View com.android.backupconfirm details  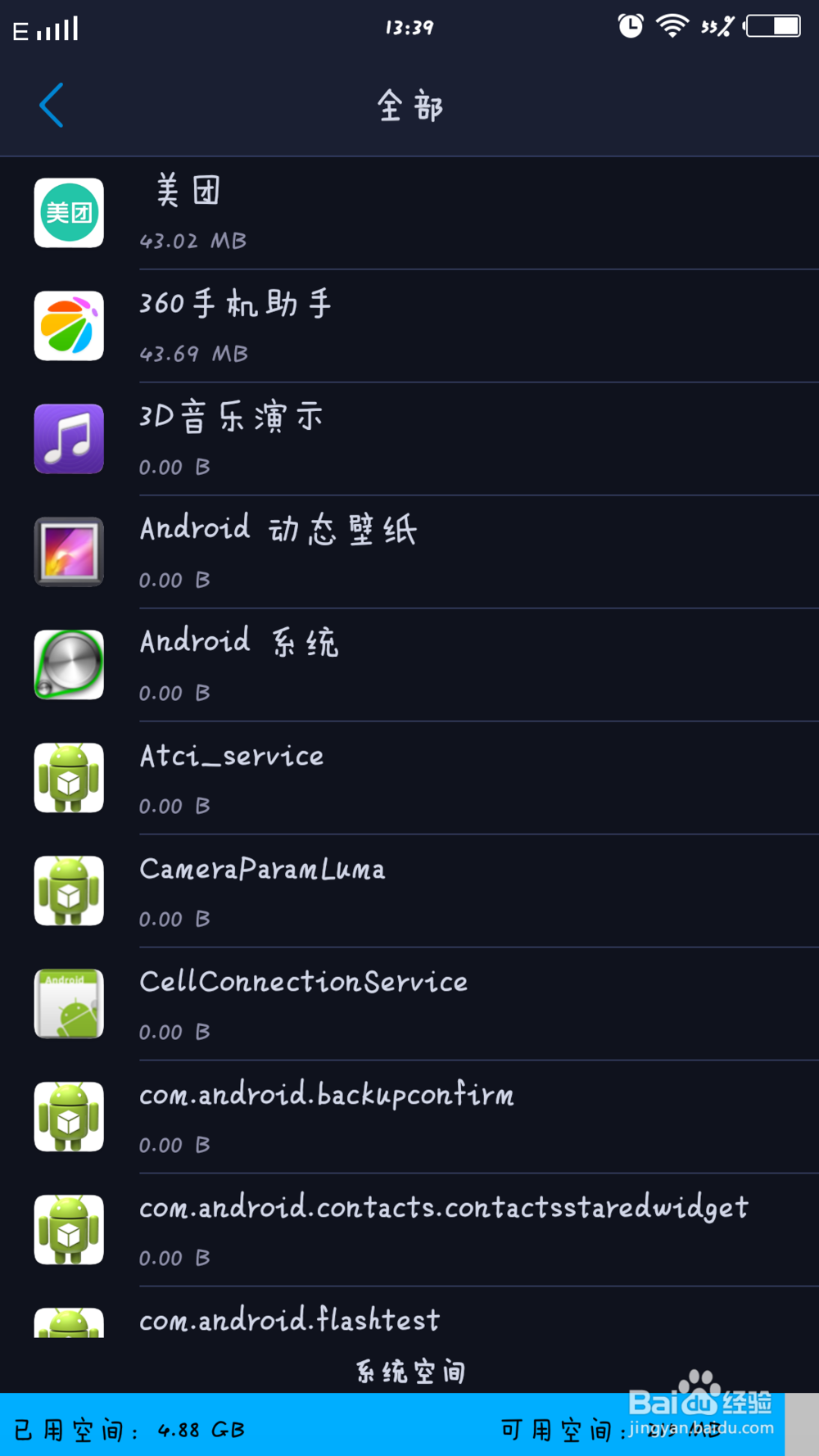[409, 1117]
